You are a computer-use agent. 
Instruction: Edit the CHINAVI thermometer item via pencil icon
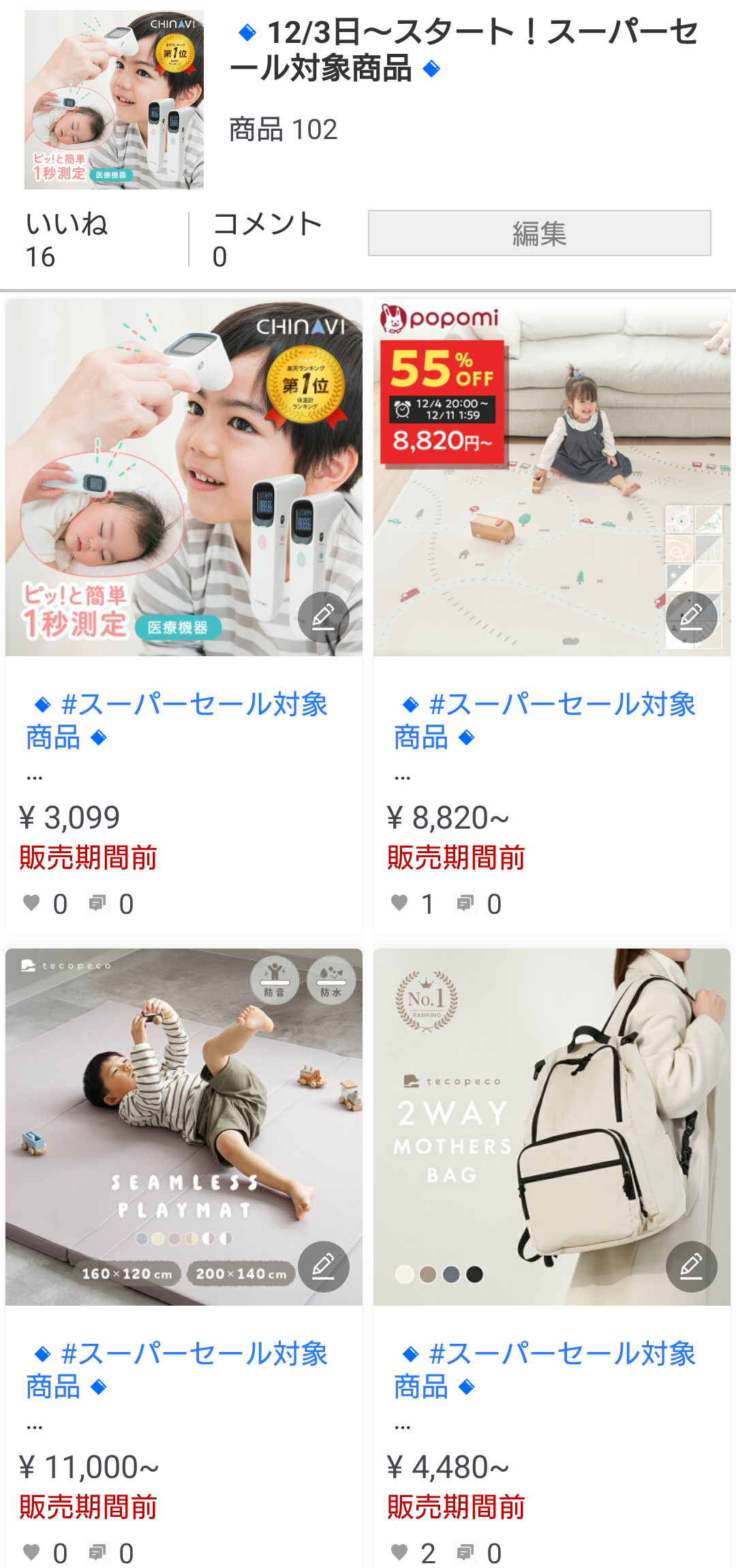(x=324, y=617)
